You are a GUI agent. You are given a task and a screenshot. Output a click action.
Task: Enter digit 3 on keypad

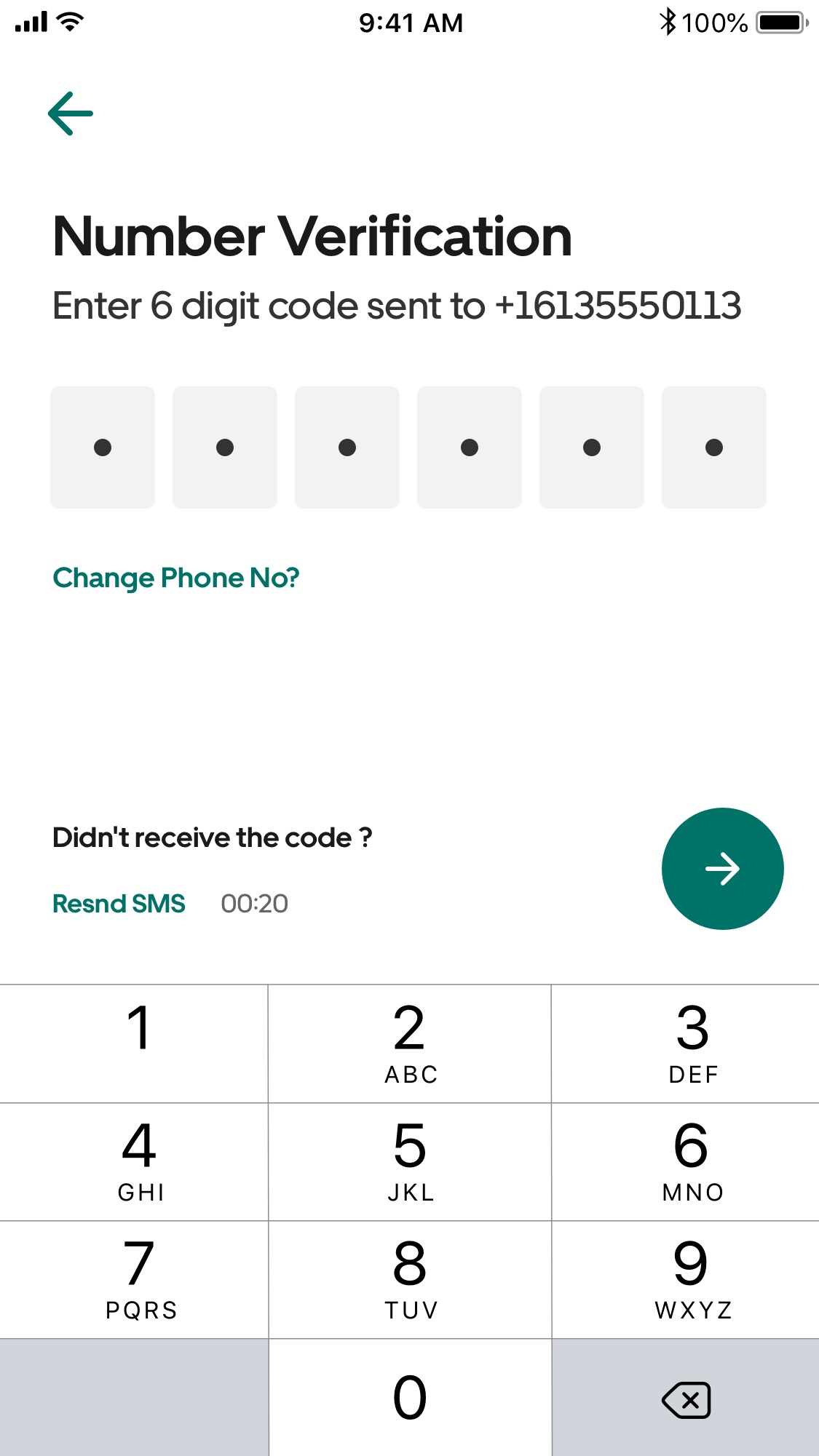click(x=686, y=1043)
